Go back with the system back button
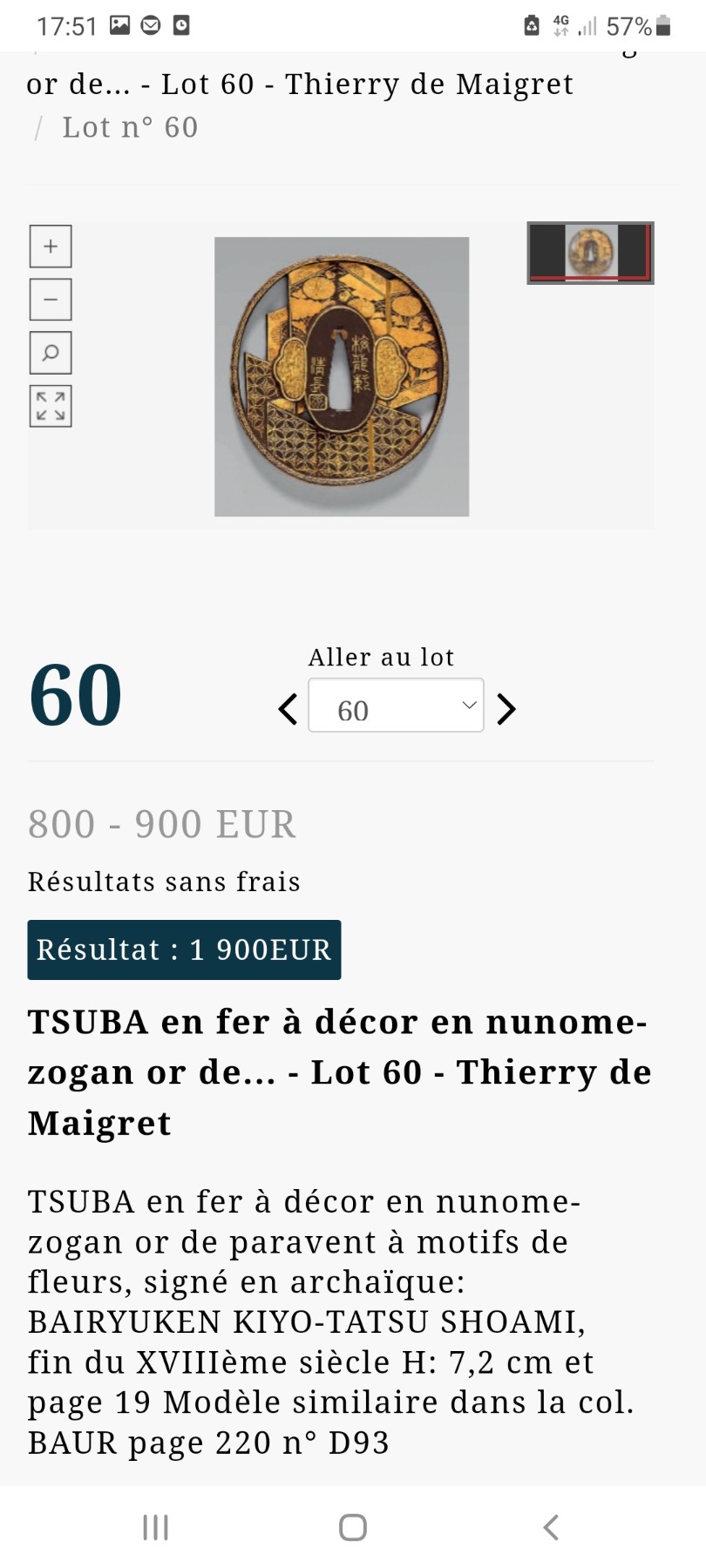The width and height of the screenshot is (706, 1568). (551, 1527)
